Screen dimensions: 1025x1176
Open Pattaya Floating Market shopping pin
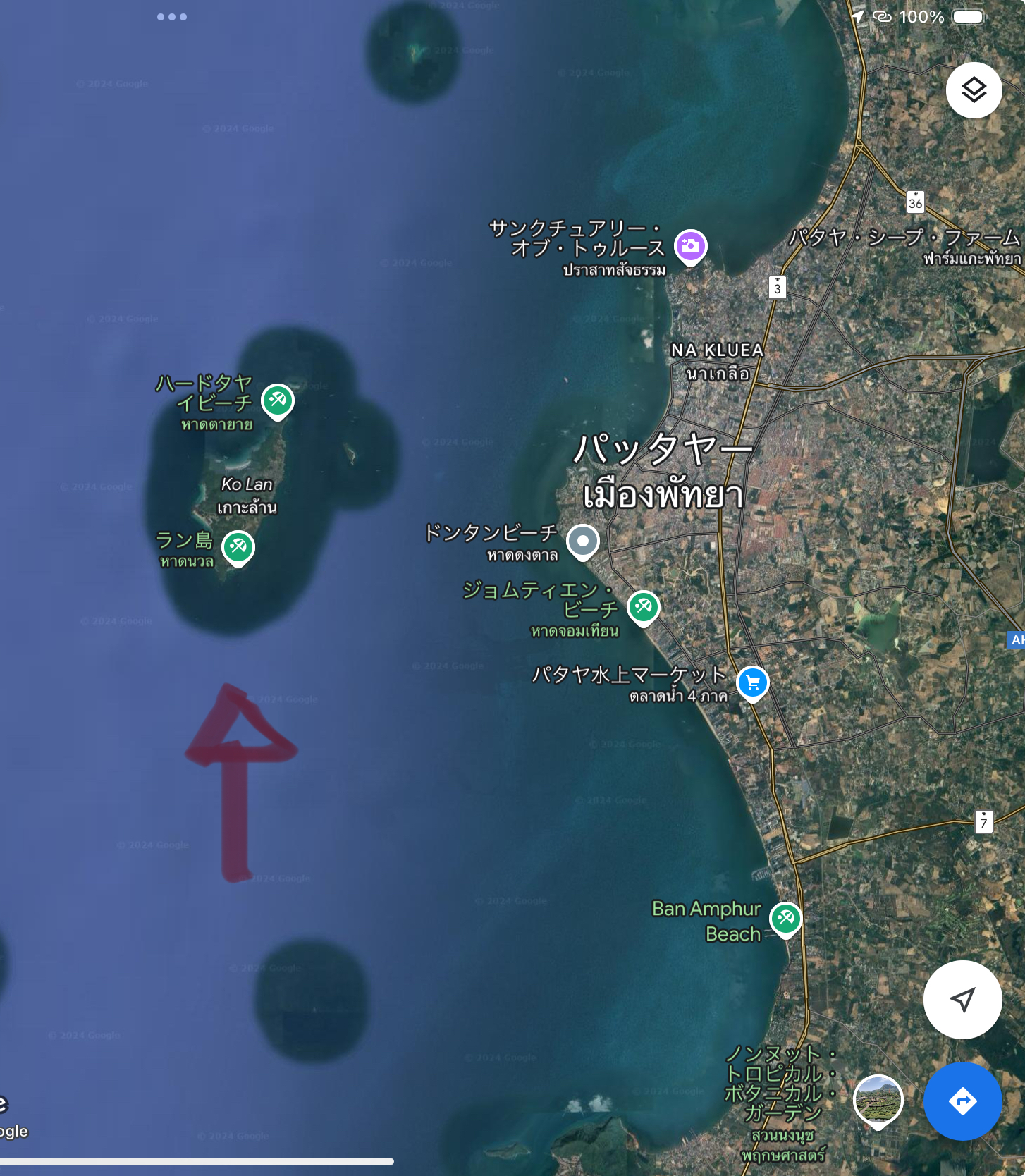point(752,682)
